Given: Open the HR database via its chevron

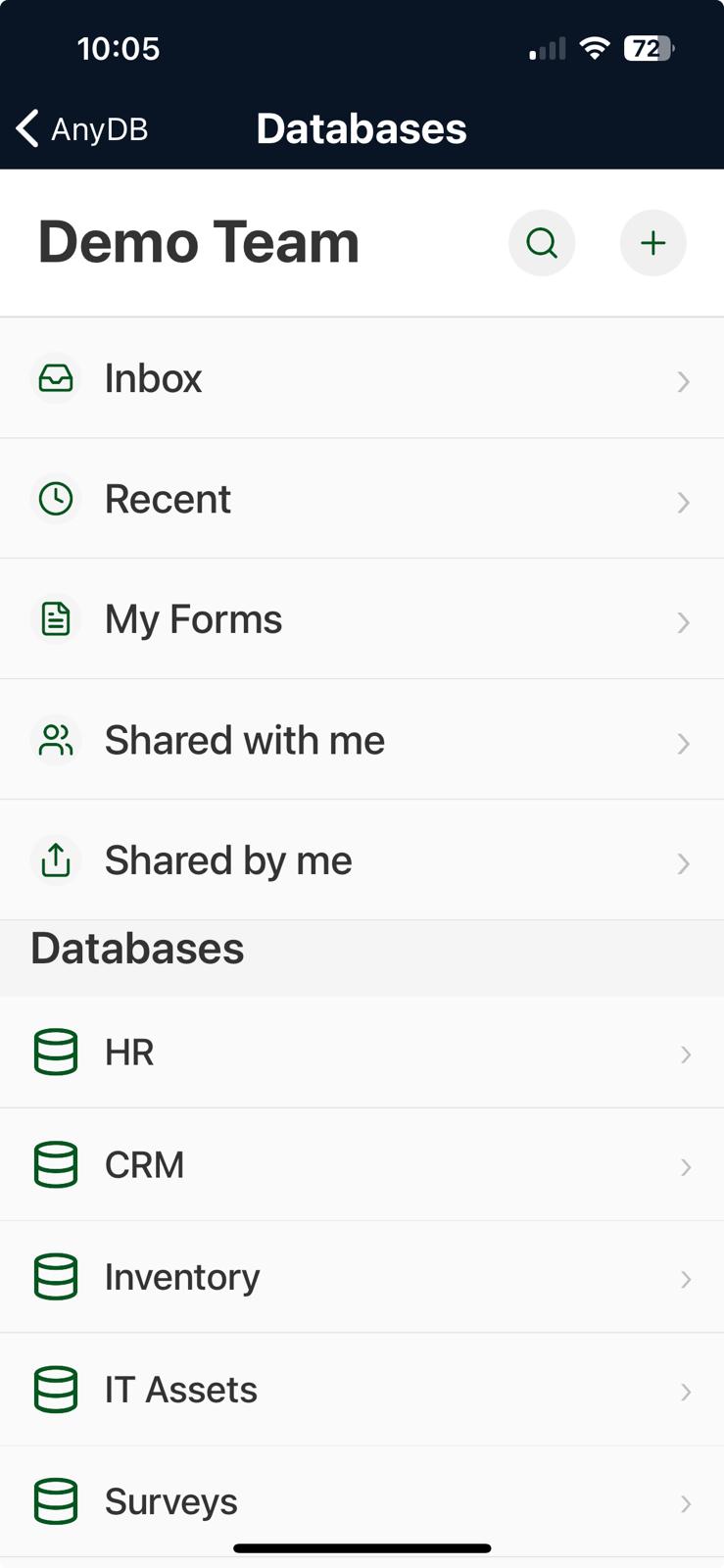Looking at the screenshot, I should pos(683,1055).
